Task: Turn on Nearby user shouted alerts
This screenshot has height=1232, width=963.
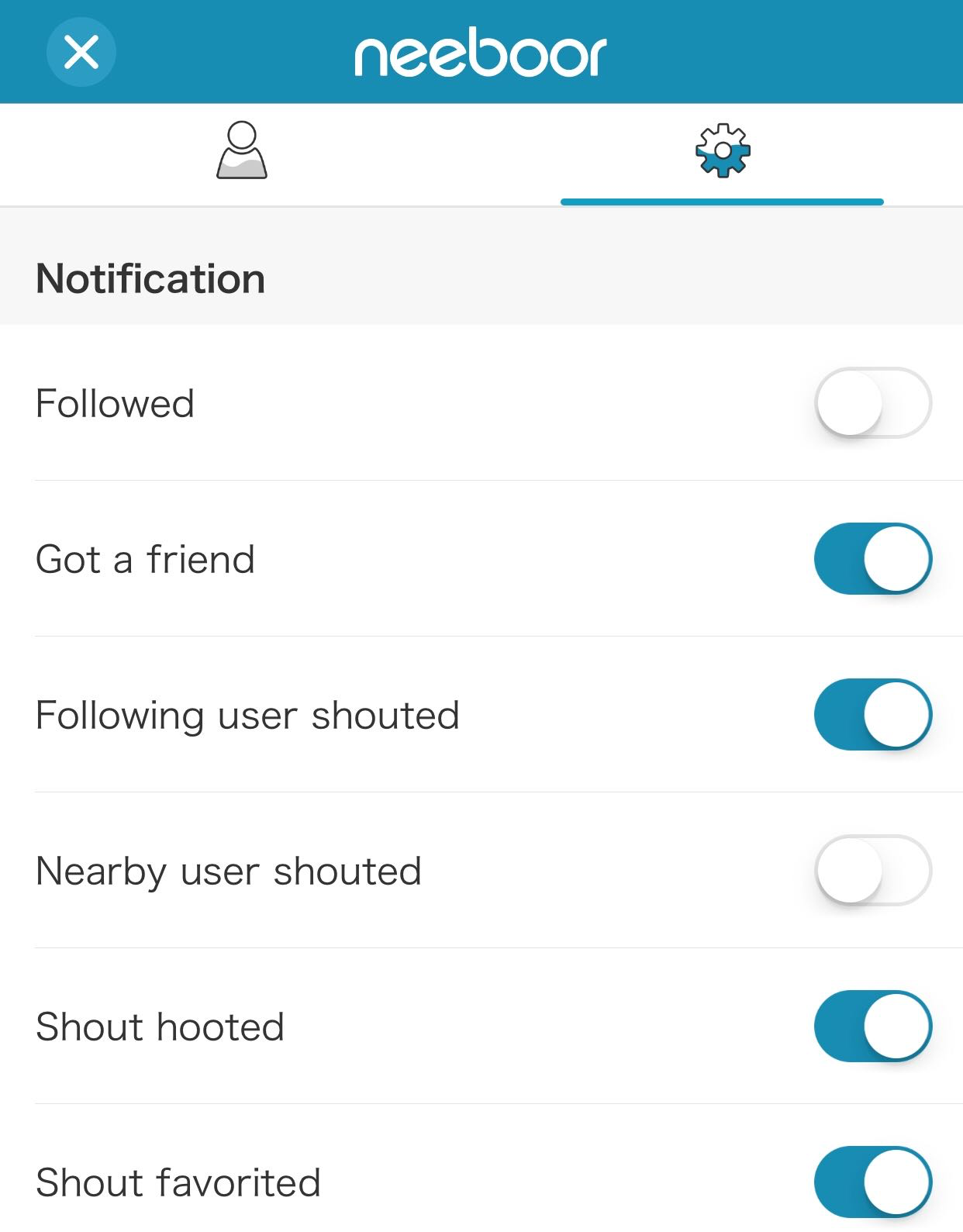Action: [x=872, y=871]
